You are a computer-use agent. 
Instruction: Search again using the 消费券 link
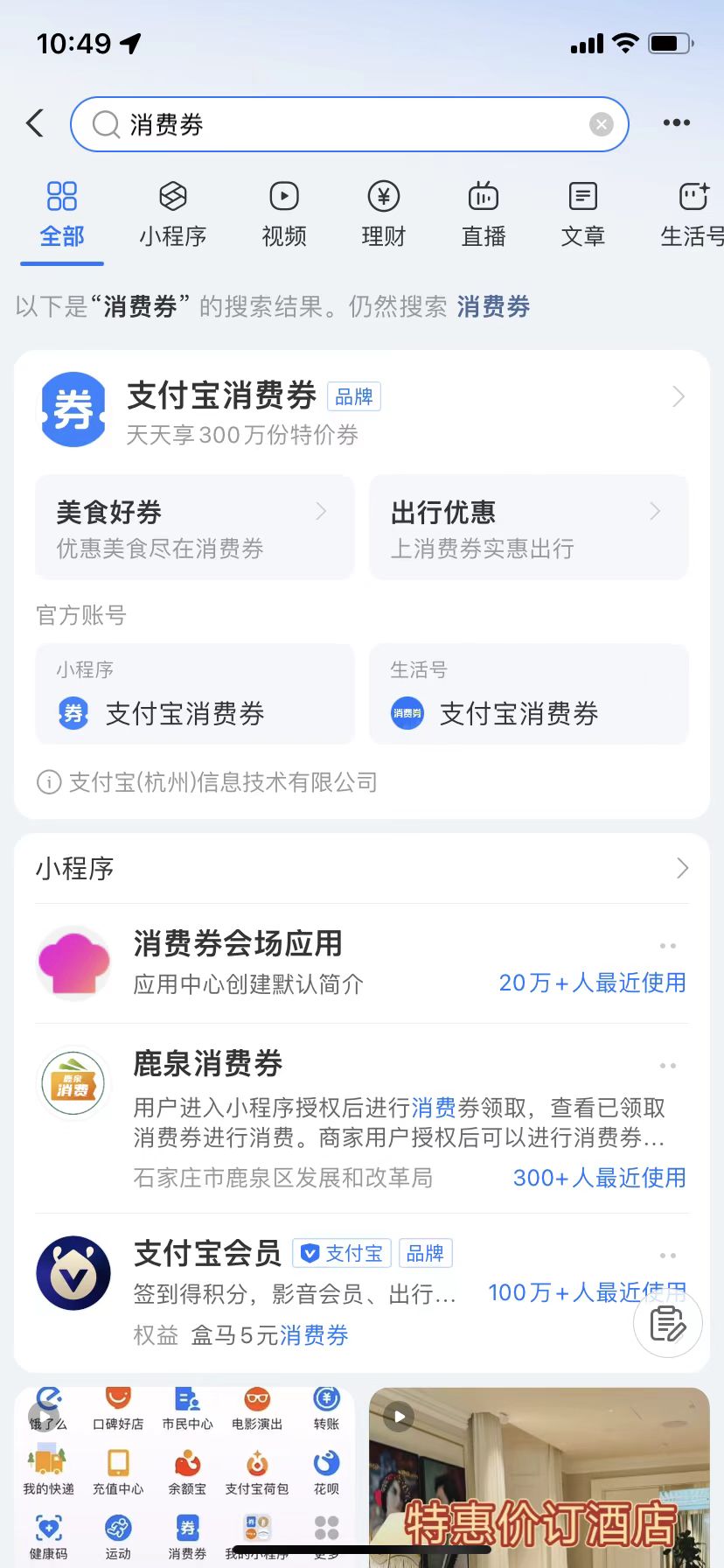coord(493,307)
